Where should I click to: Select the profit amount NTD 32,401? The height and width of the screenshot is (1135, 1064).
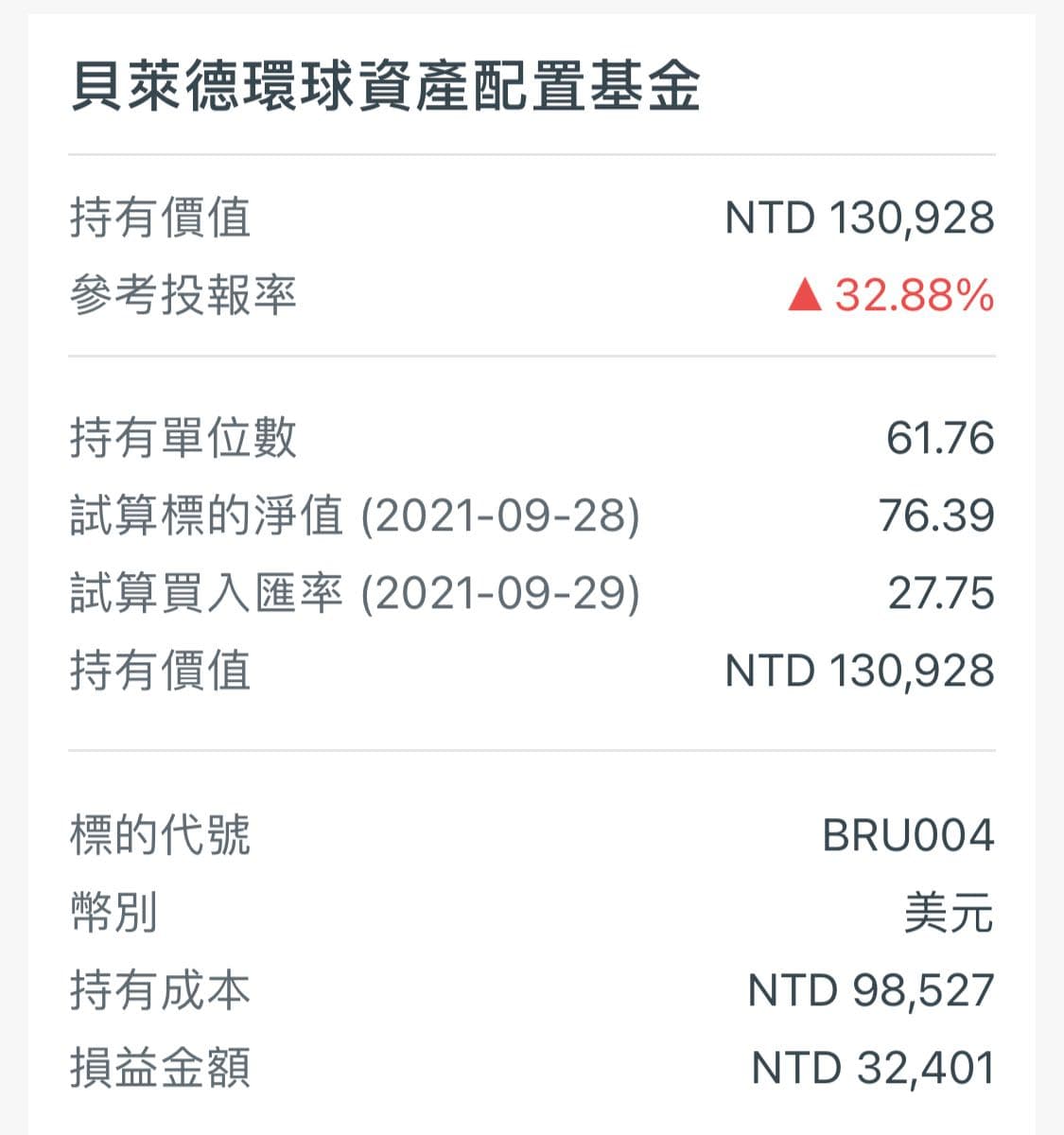[x=870, y=1069]
